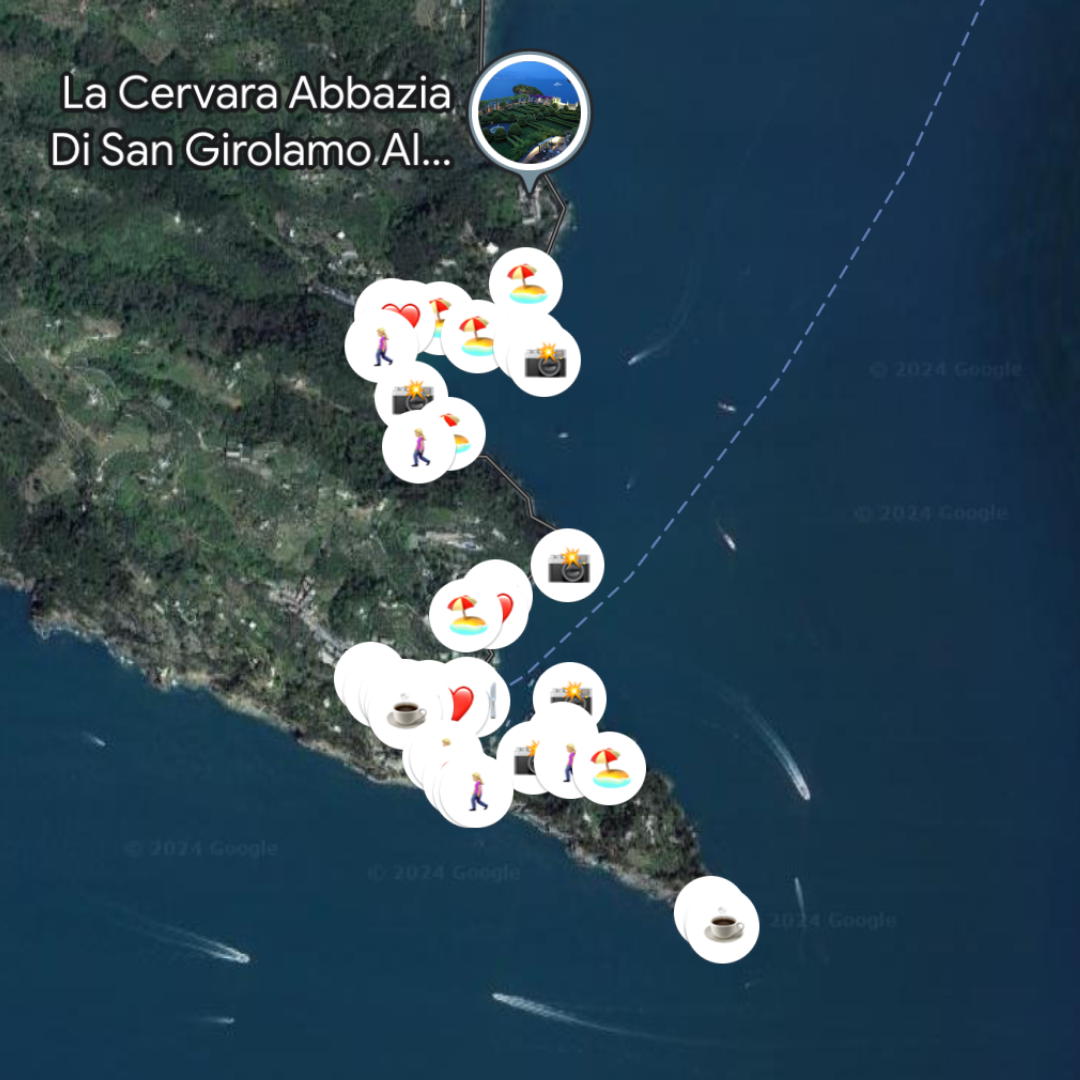The height and width of the screenshot is (1080, 1080).
Task: Open the La Cervara Abbazia photo pin
Action: [530, 110]
